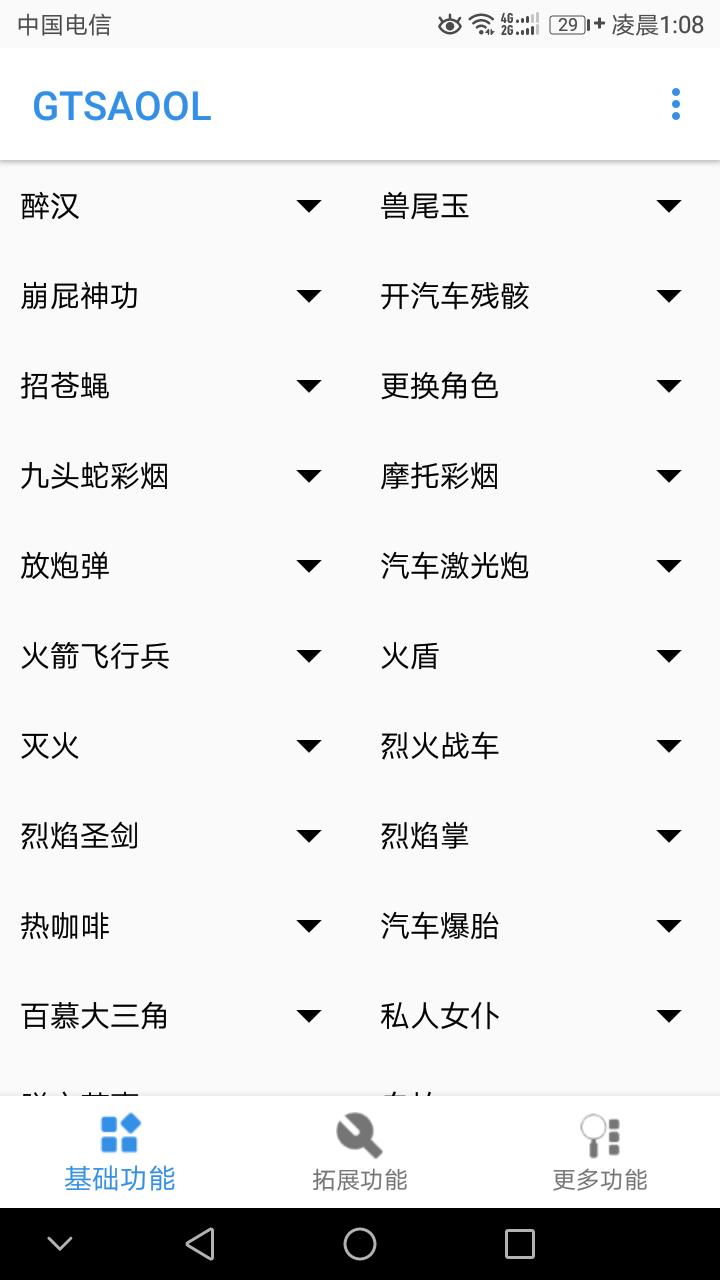Tap the system back button
The height and width of the screenshot is (1280, 720).
click(x=200, y=1244)
